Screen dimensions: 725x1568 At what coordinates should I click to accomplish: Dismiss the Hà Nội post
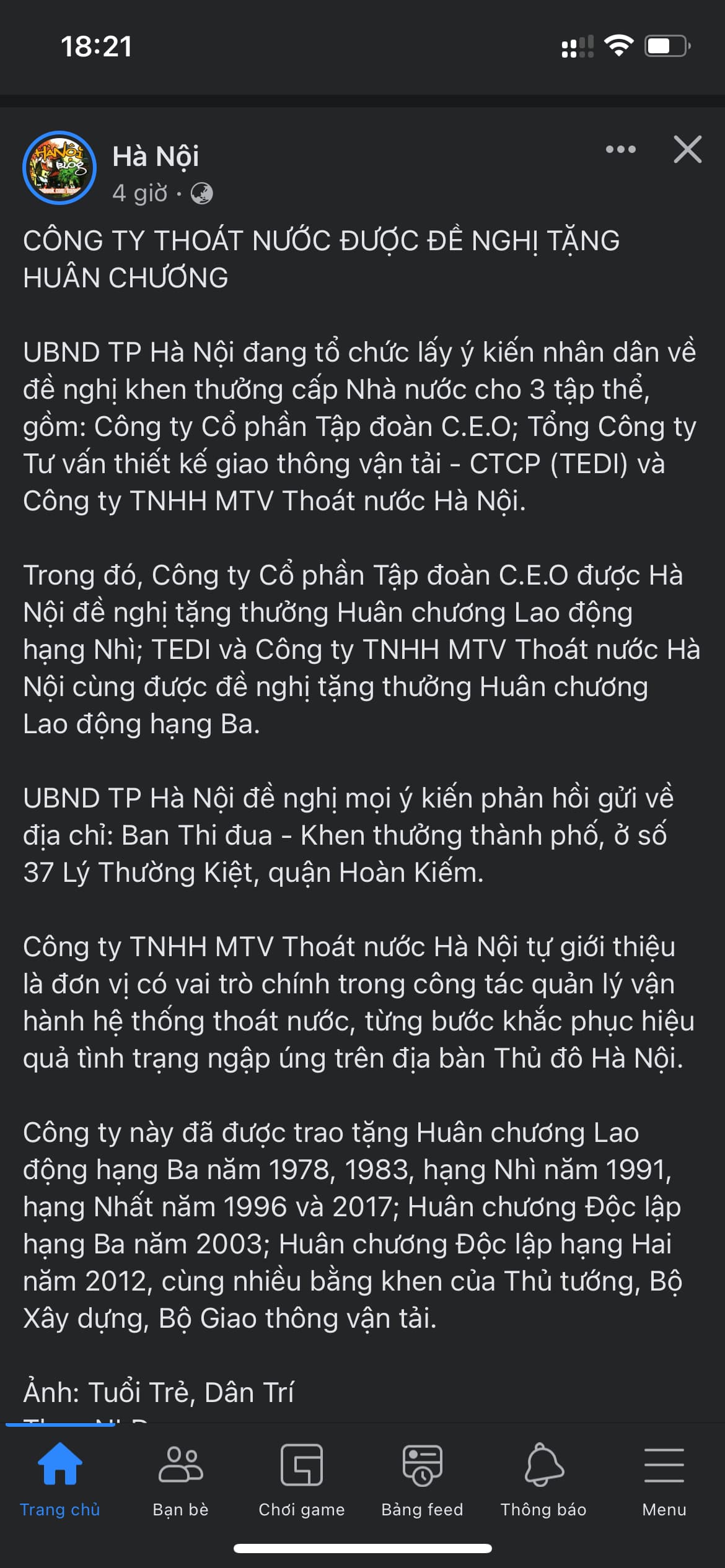(687, 149)
